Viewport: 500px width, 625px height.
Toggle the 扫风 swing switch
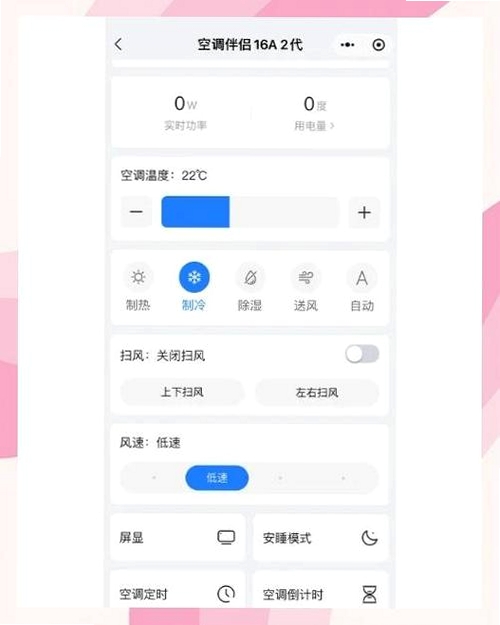[362, 354]
